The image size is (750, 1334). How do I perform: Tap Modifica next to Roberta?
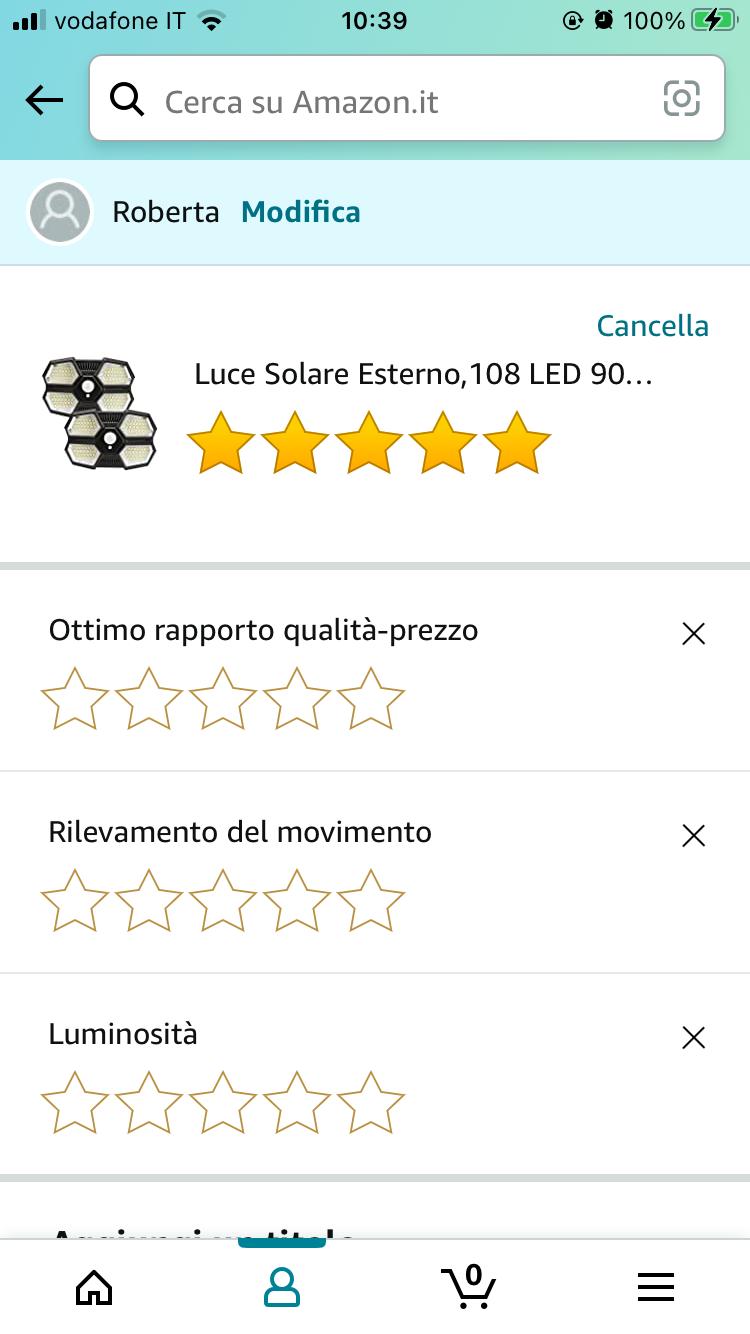click(301, 212)
